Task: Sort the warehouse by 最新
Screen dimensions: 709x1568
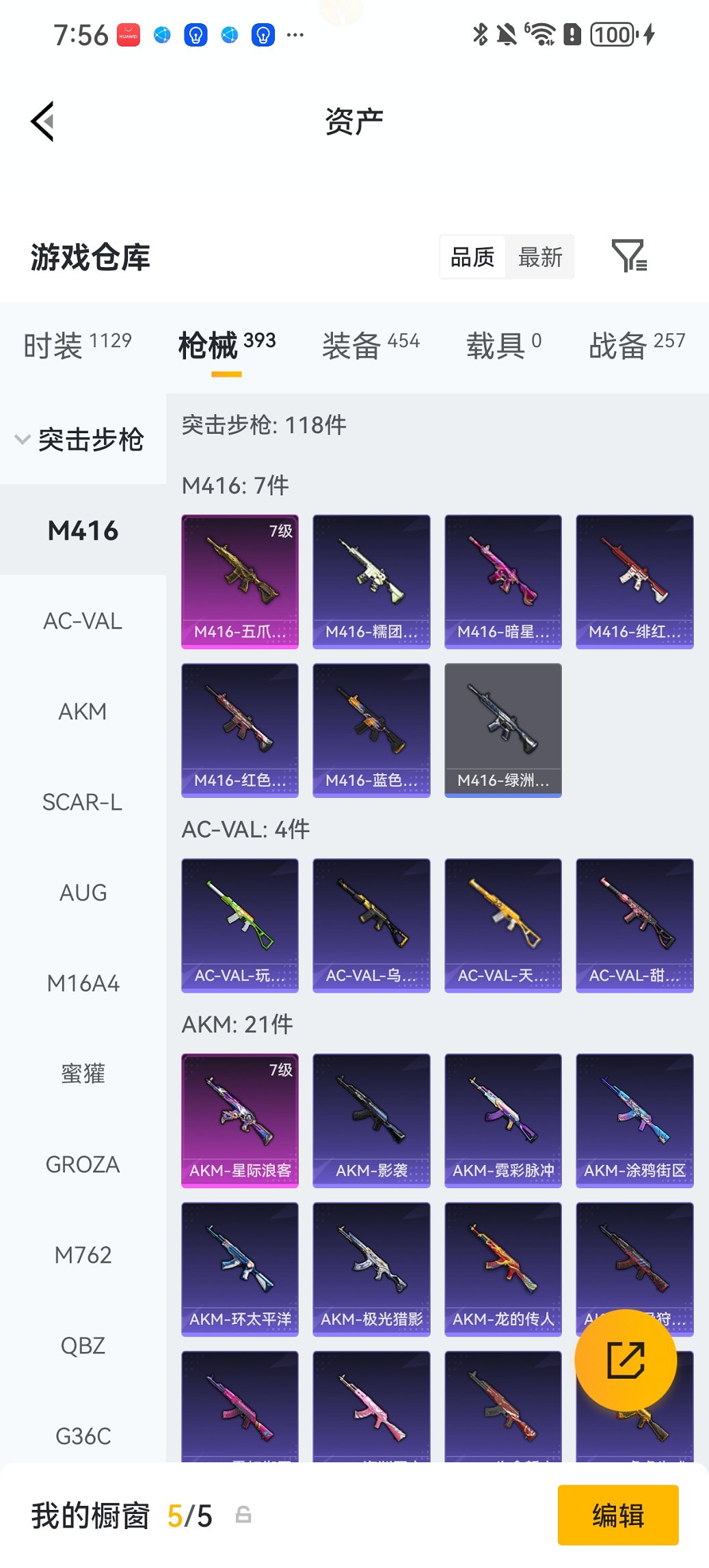Action: pos(539,258)
